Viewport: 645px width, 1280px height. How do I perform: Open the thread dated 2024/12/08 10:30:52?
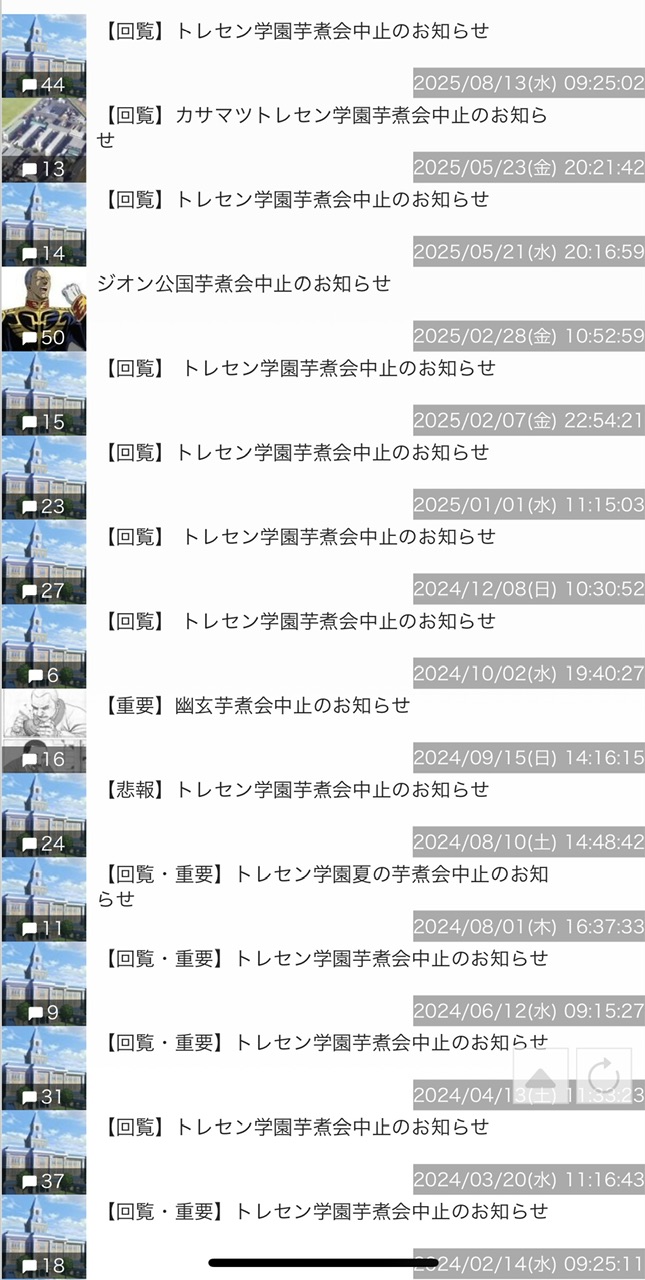pyautogui.click(x=300, y=537)
